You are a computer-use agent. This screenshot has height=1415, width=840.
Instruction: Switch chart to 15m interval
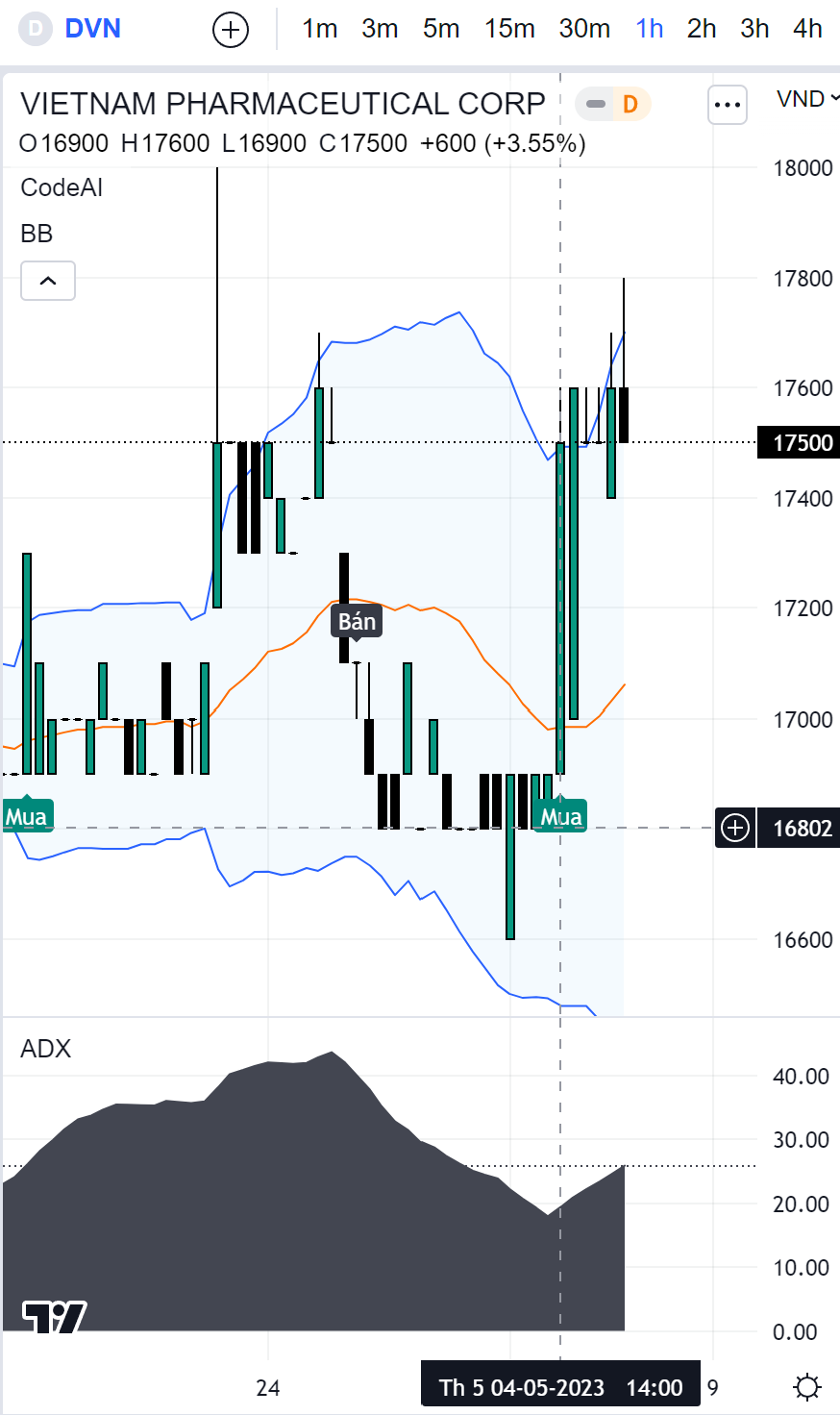(x=509, y=29)
